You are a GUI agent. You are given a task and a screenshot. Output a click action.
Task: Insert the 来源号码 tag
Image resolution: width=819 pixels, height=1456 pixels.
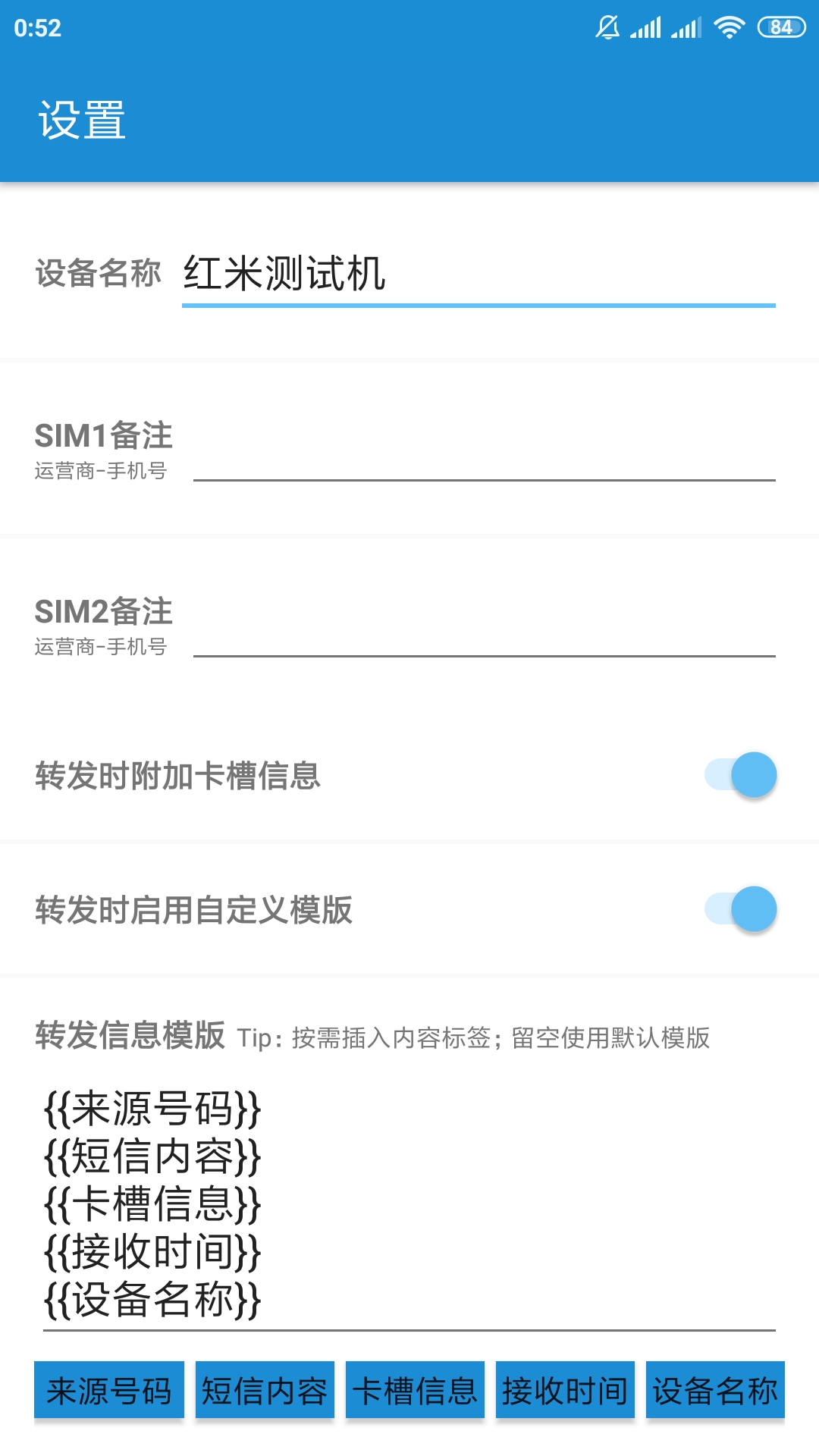109,1390
